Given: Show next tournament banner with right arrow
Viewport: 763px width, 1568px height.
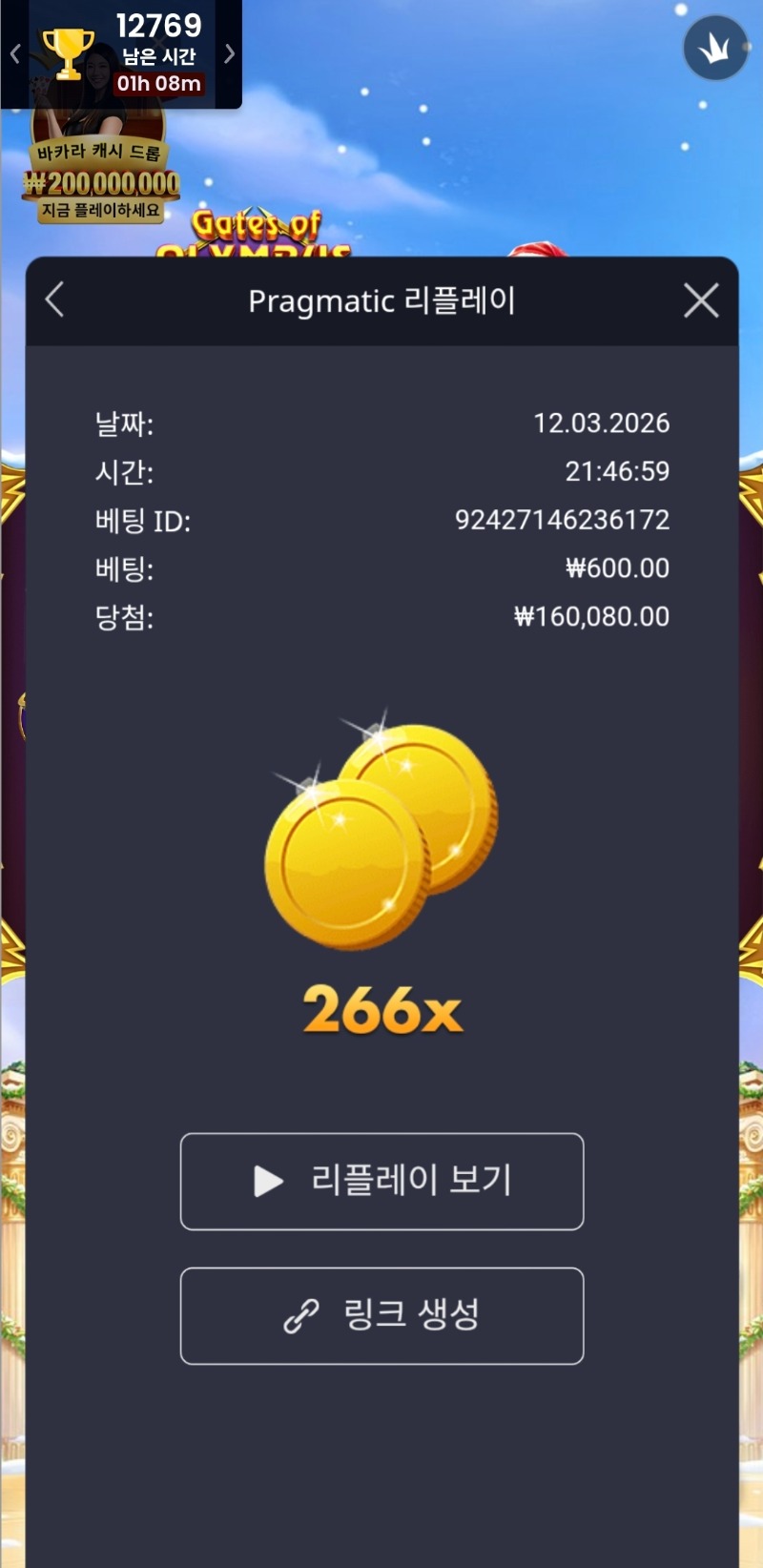Looking at the screenshot, I should (x=229, y=53).
